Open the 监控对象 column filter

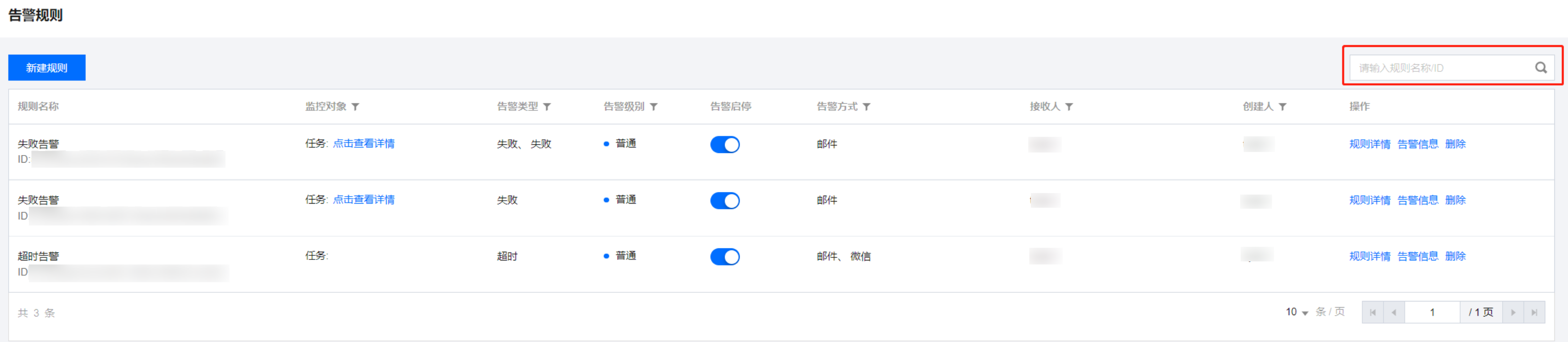tap(355, 106)
